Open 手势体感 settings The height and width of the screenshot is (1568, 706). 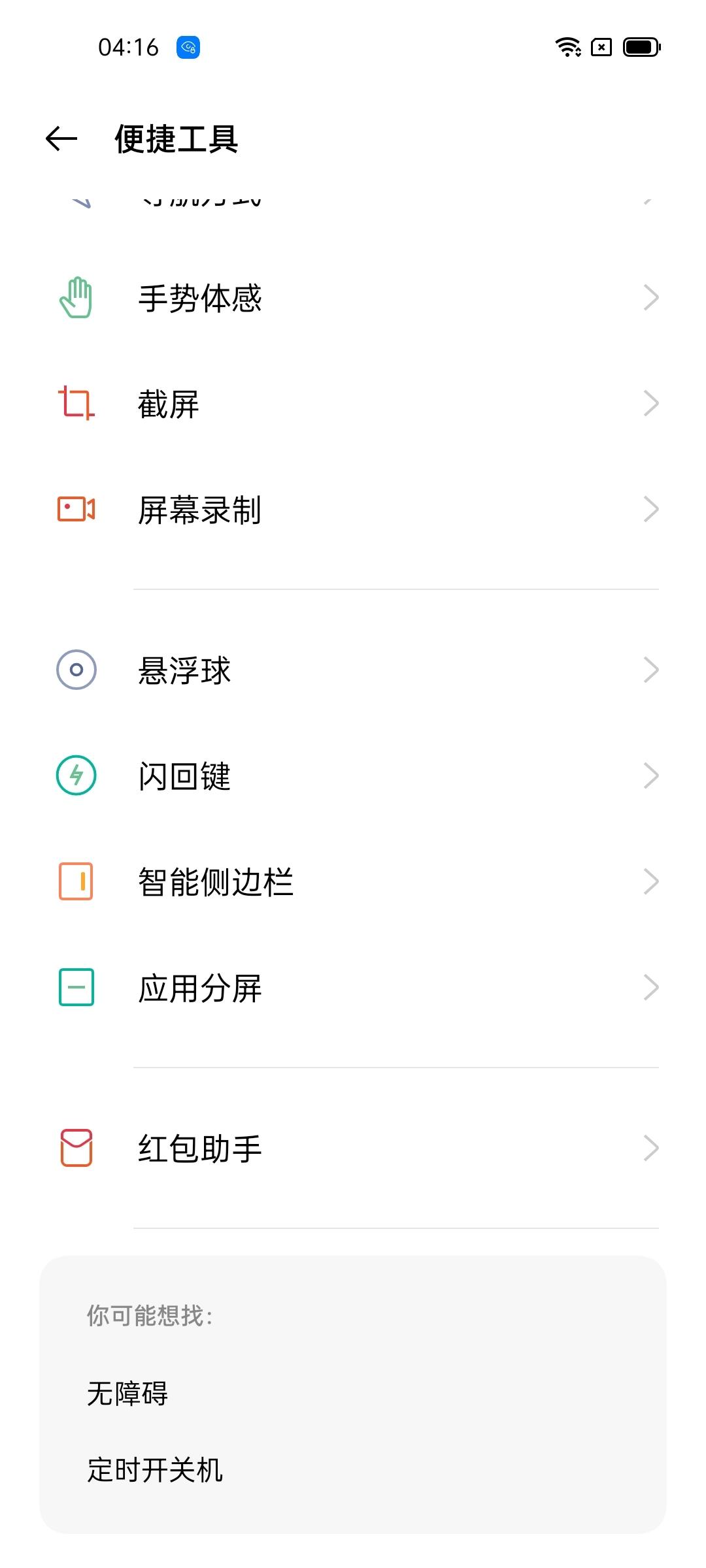(353, 298)
